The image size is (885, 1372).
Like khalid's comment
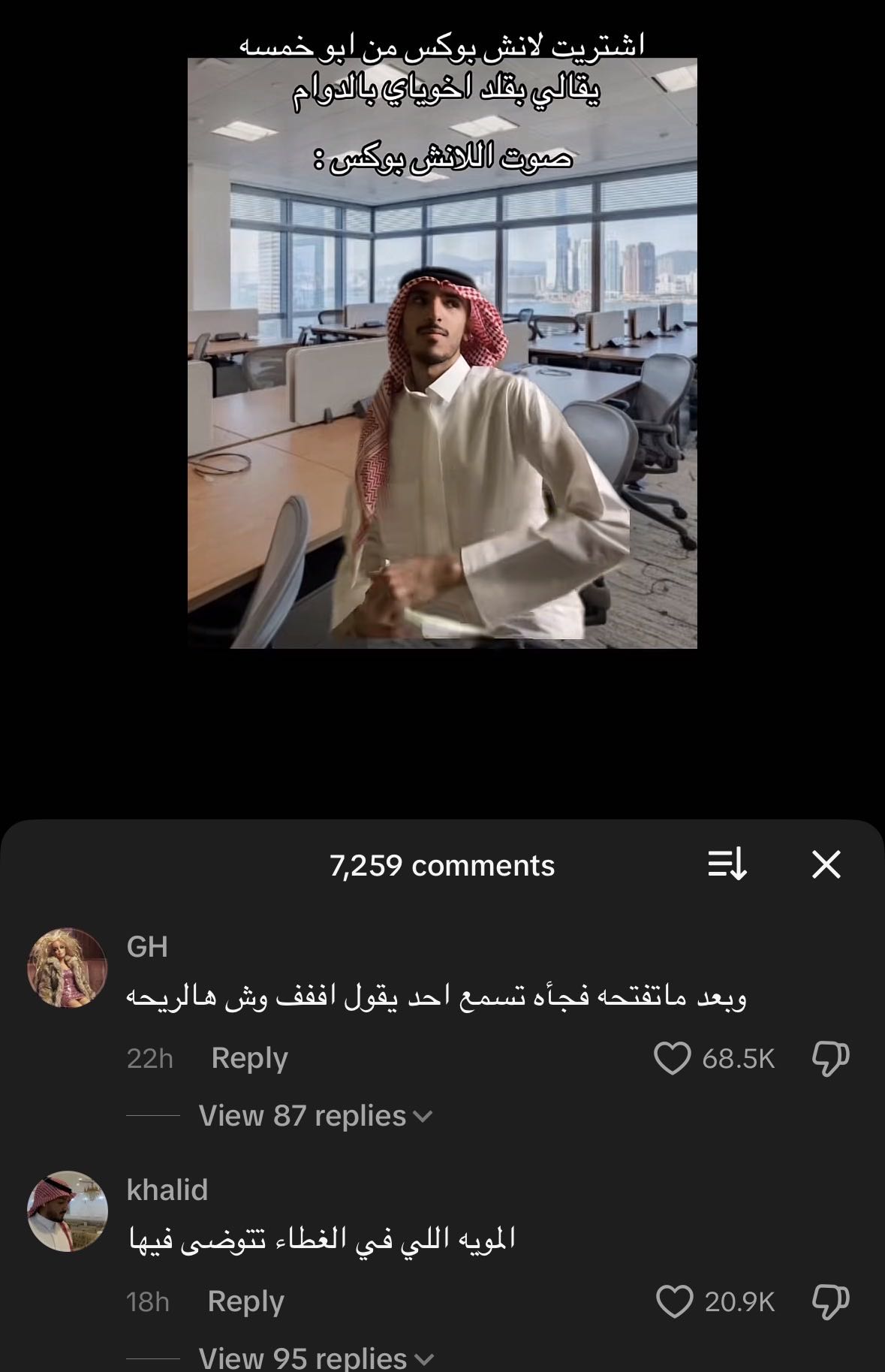click(674, 1301)
